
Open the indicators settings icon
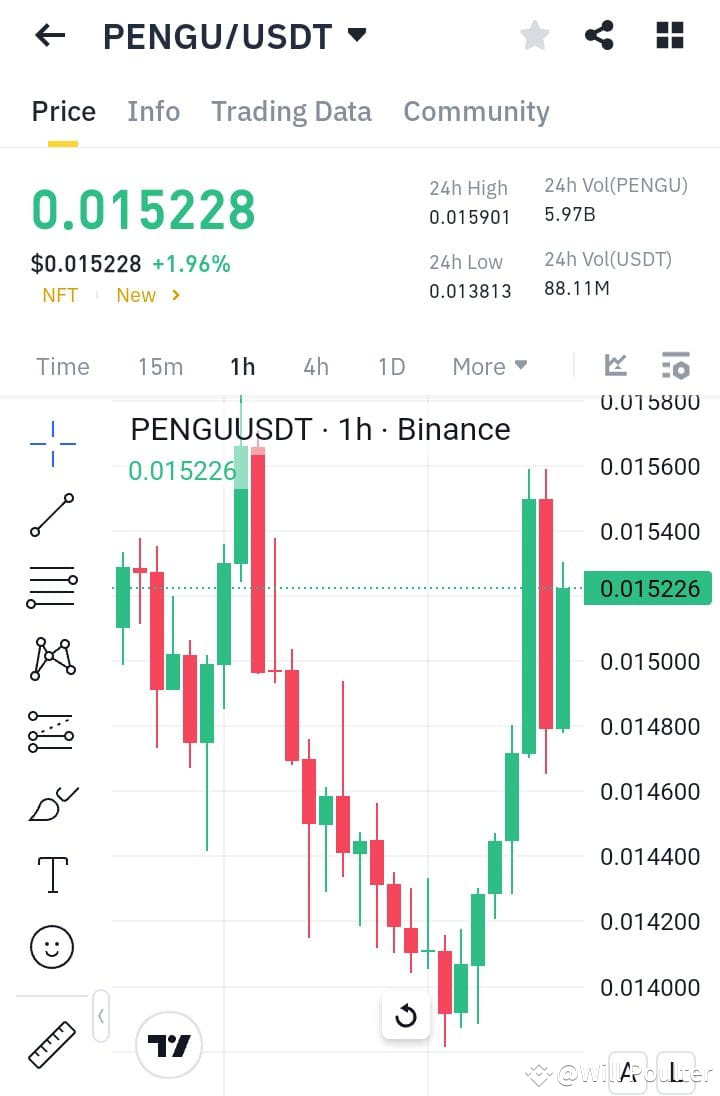coord(676,366)
